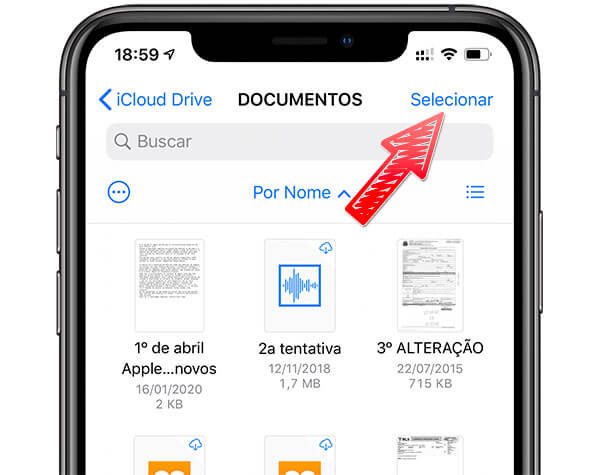Tap Selecionar to select files
This screenshot has width=600, height=475.
tap(451, 100)
